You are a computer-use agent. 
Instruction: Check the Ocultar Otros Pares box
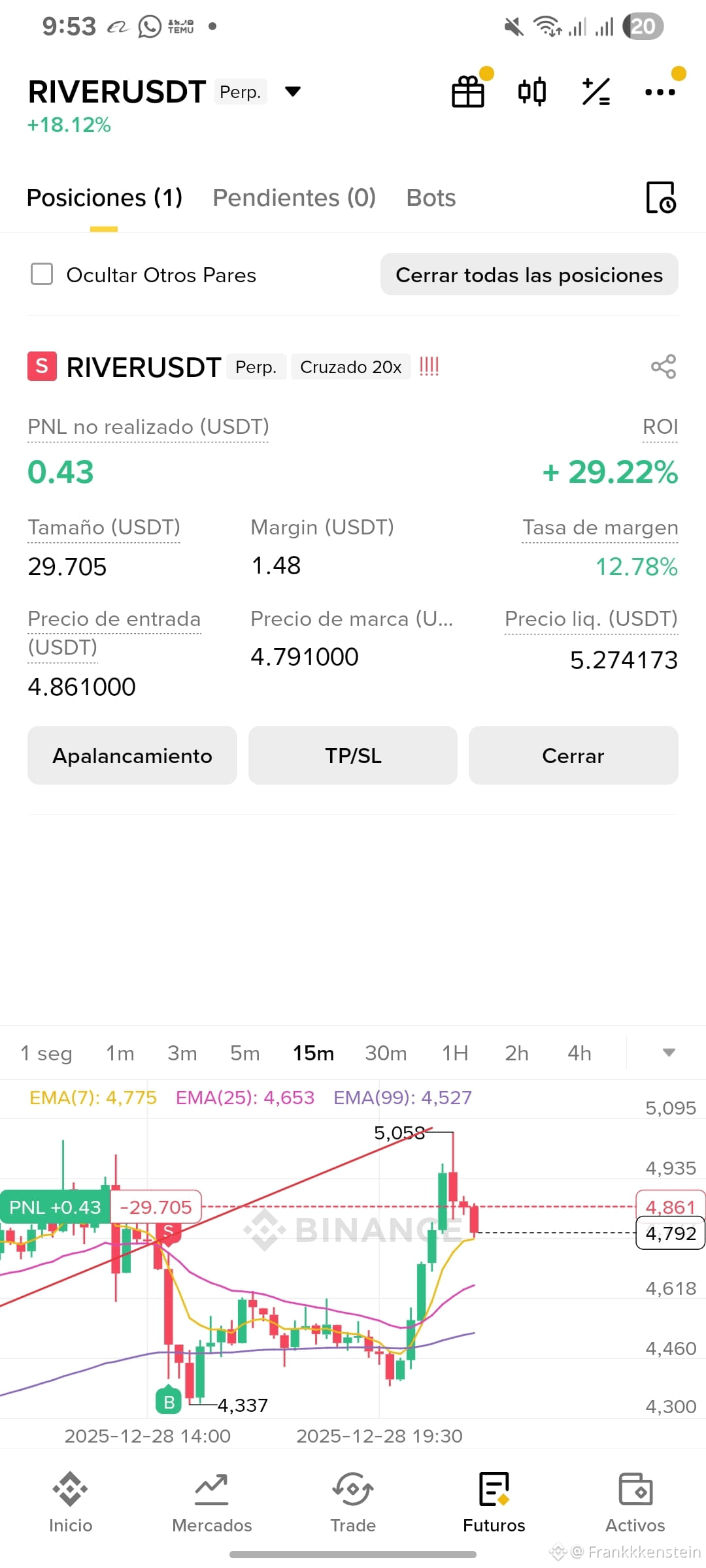[42, 274]
